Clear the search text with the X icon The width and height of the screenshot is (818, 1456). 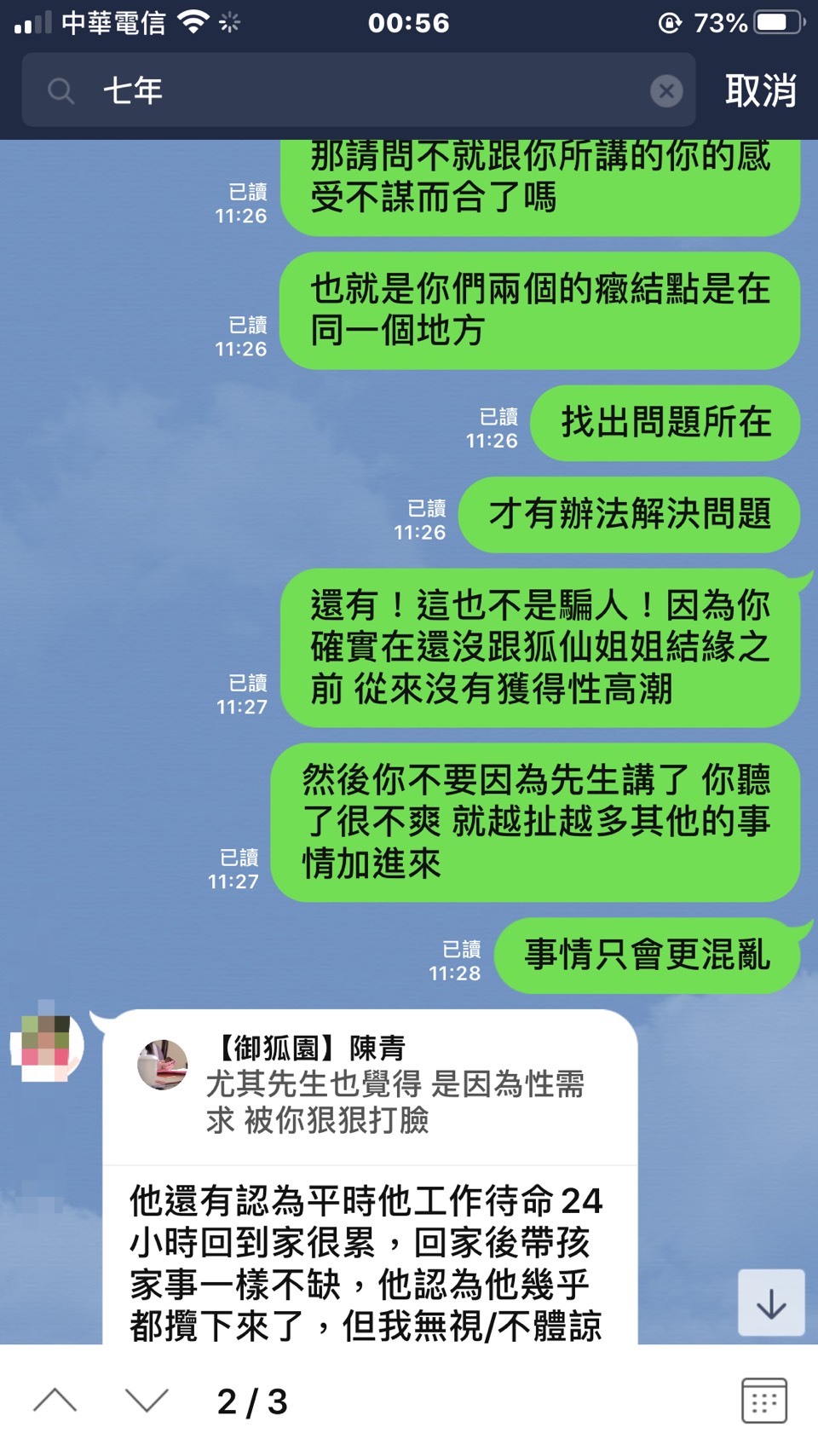[666, 90]
